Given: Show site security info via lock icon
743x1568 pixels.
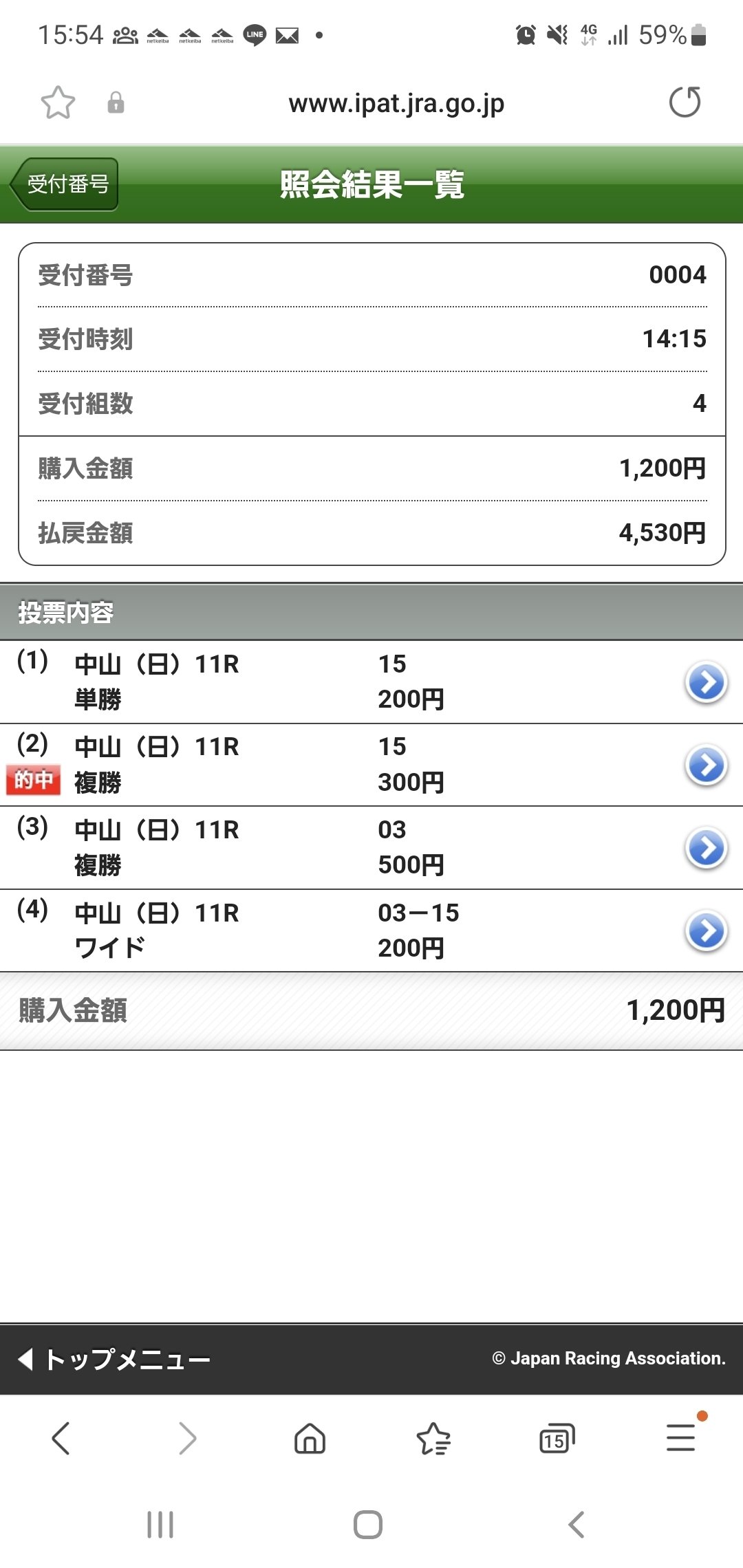Looking at the screenshot, I should [116, 102].
